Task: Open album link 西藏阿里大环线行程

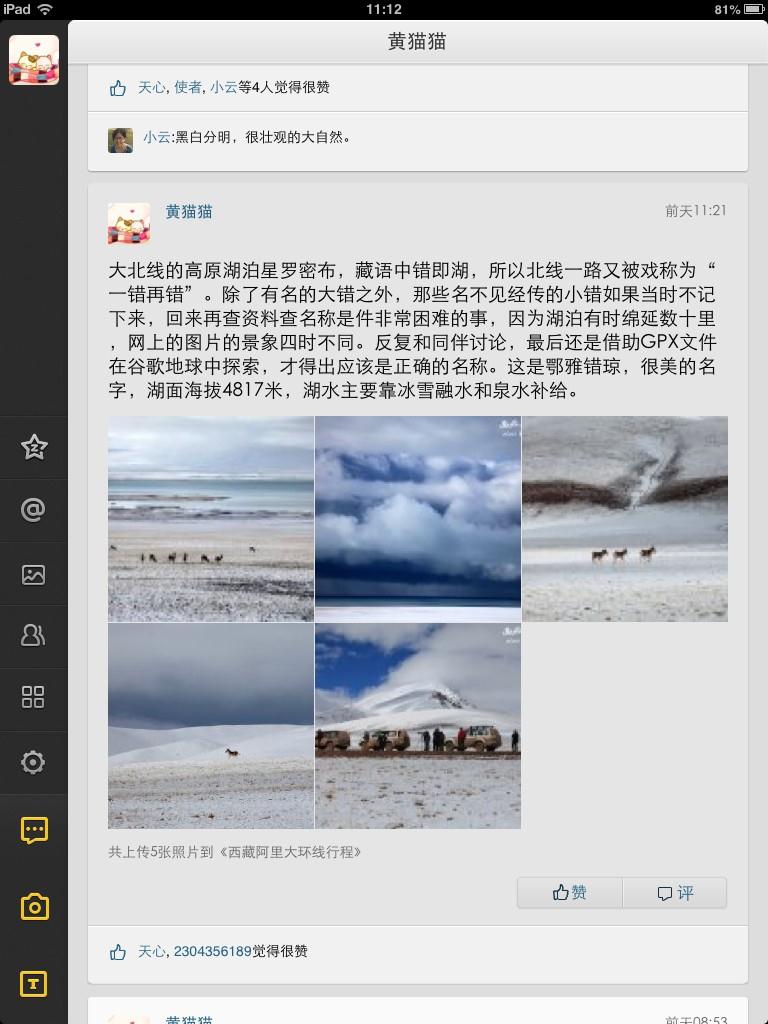Action: click(x=291, y=852)
